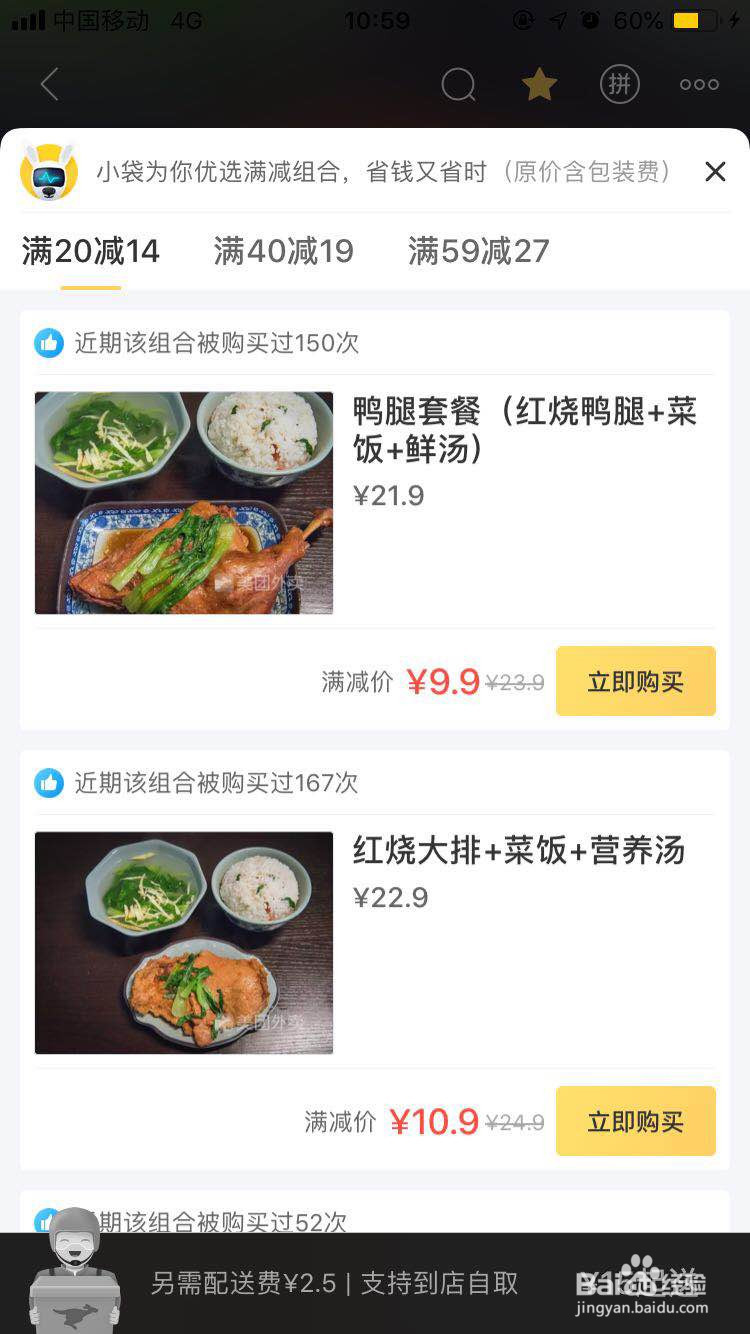Open the search icon in top bar
Viewport: 750px width, 1334px height.
click(x=458, y=84)
